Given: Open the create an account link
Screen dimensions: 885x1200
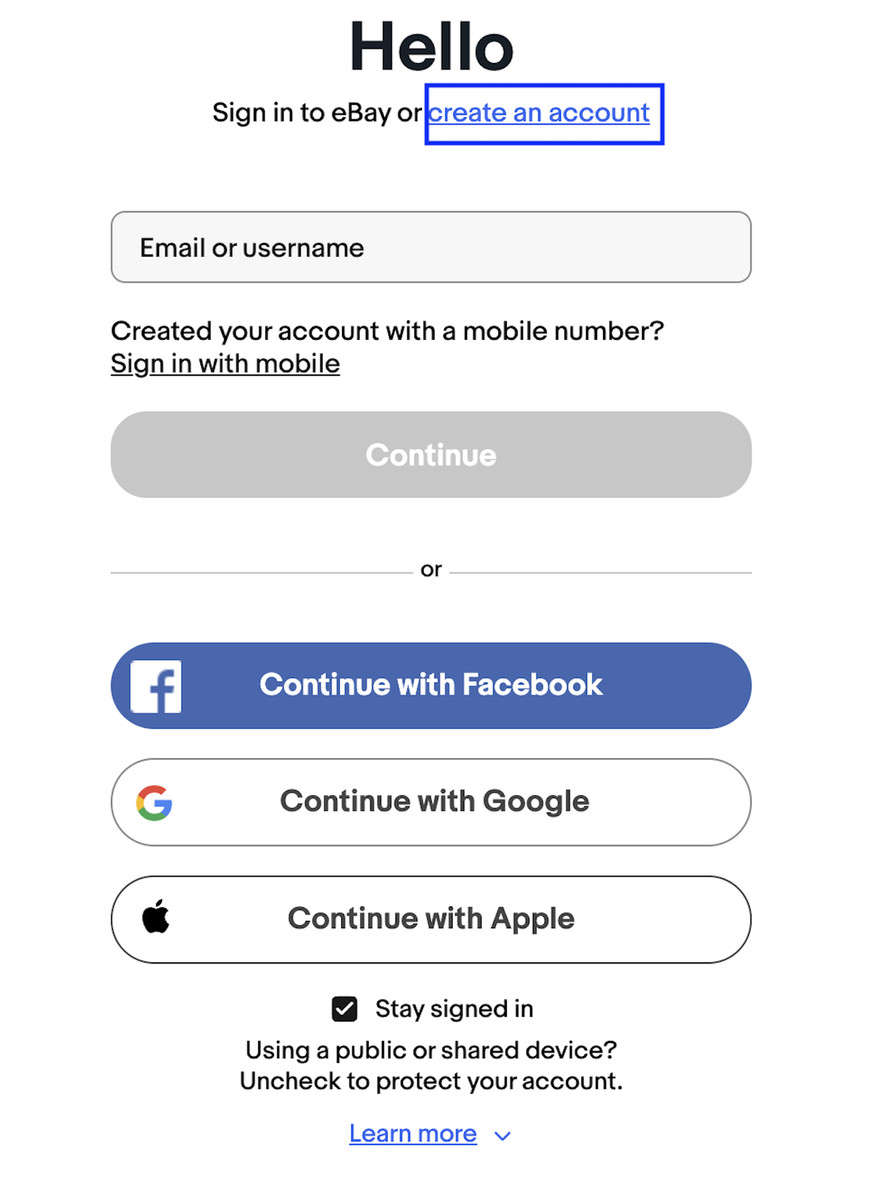Looking at the screenshot, I should (x=539, y=113).
